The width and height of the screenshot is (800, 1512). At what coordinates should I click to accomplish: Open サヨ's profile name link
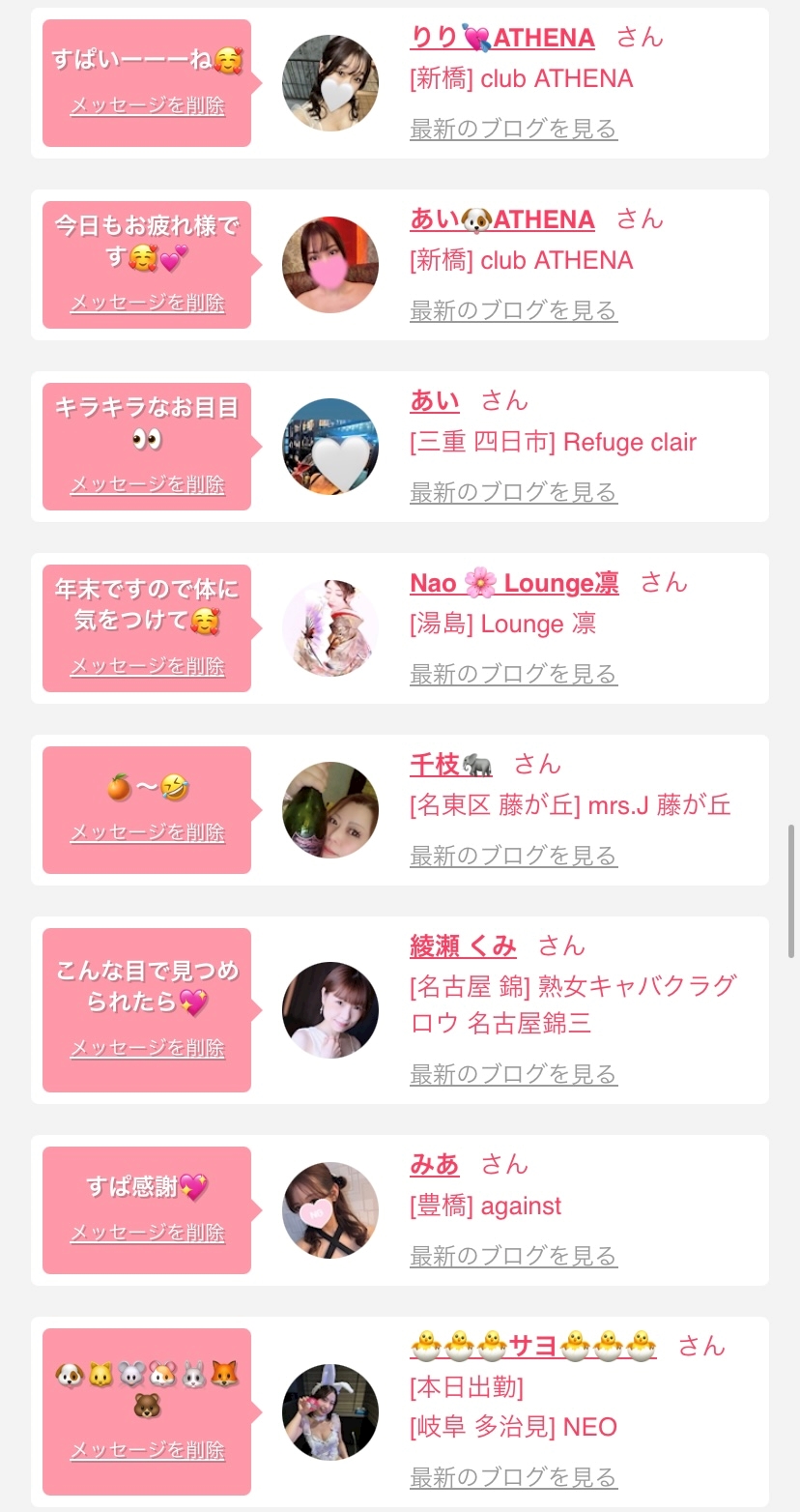click(532, 1347)
